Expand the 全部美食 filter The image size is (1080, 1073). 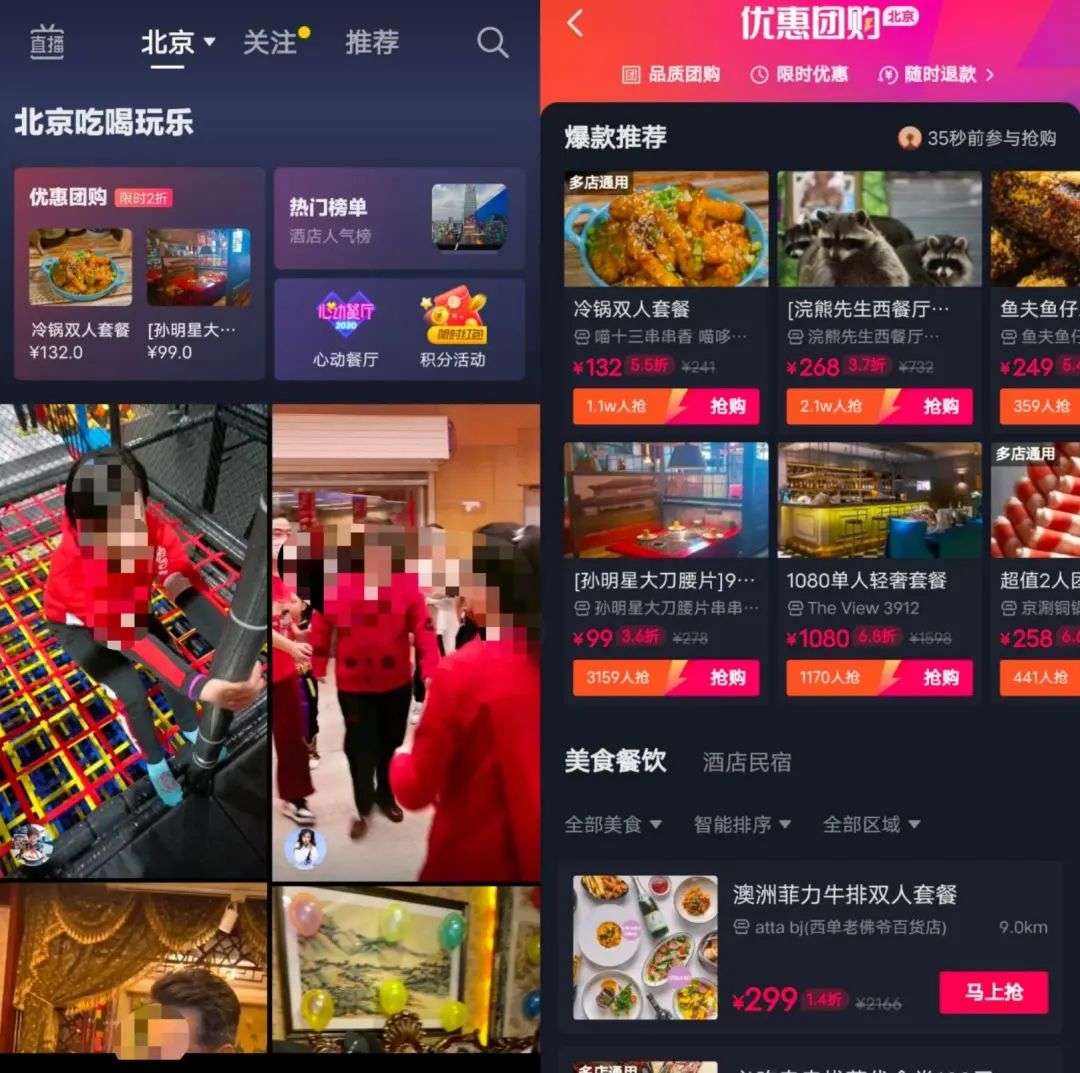point(612,825)
